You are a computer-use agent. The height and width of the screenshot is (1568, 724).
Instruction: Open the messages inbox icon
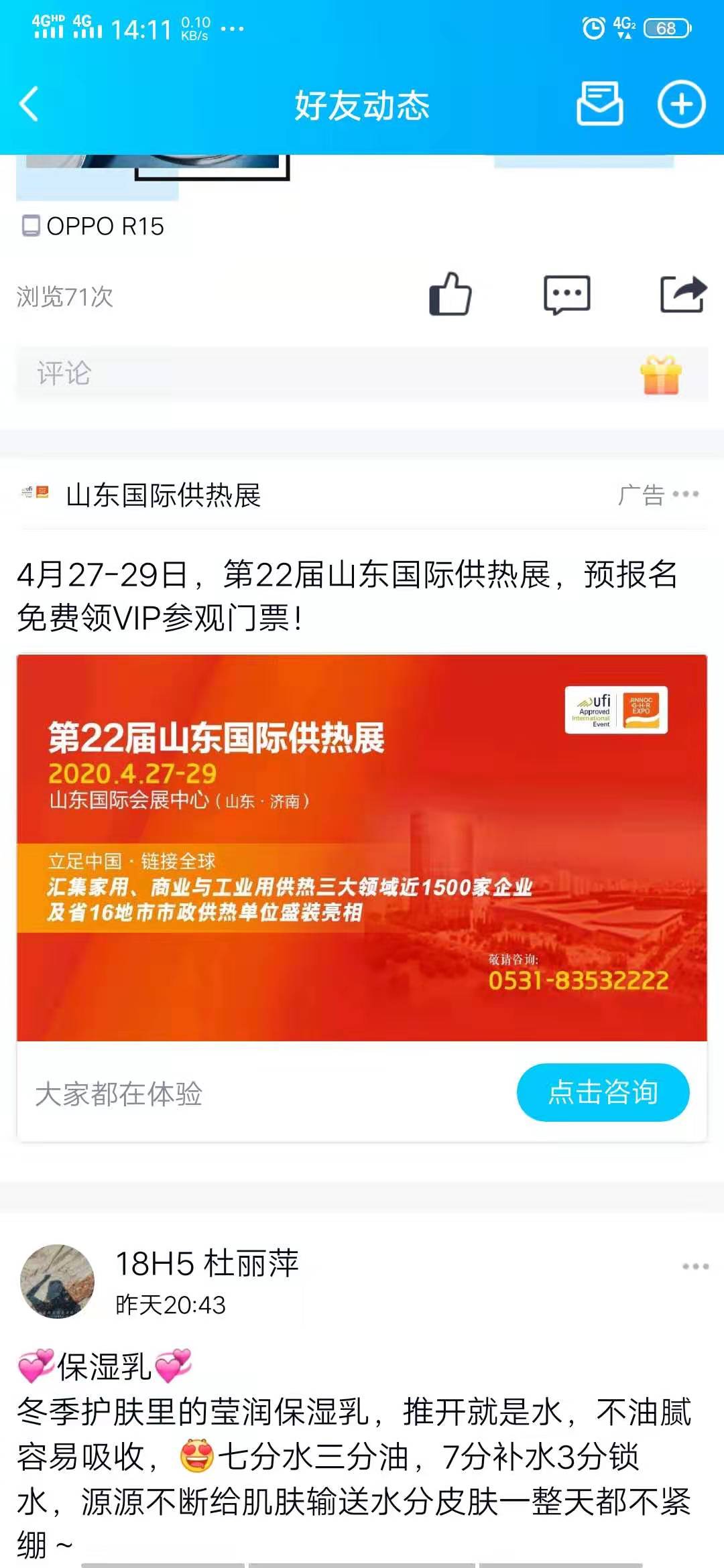[600, 104]
